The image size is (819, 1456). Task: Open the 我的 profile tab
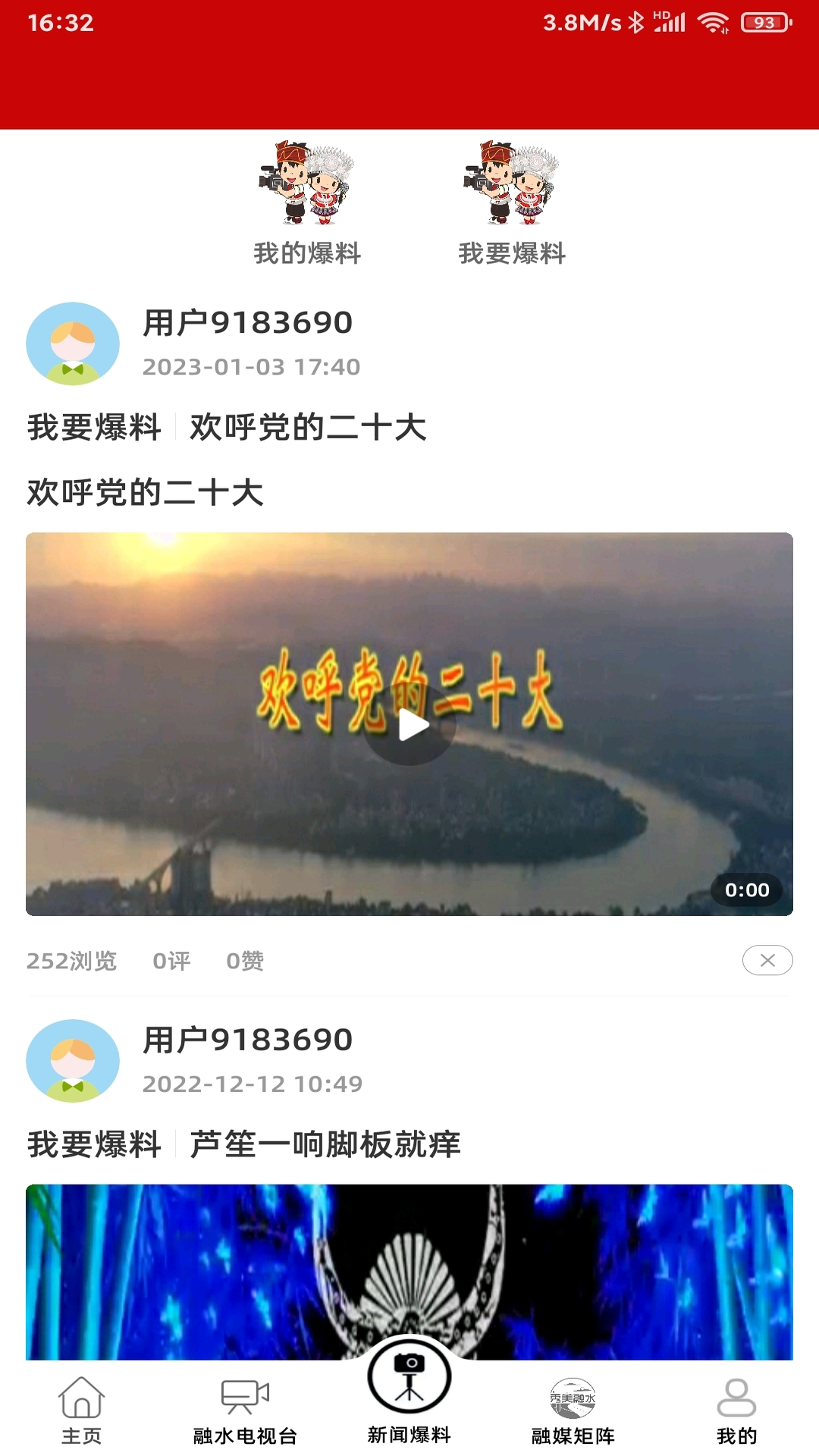(736, 1409)
